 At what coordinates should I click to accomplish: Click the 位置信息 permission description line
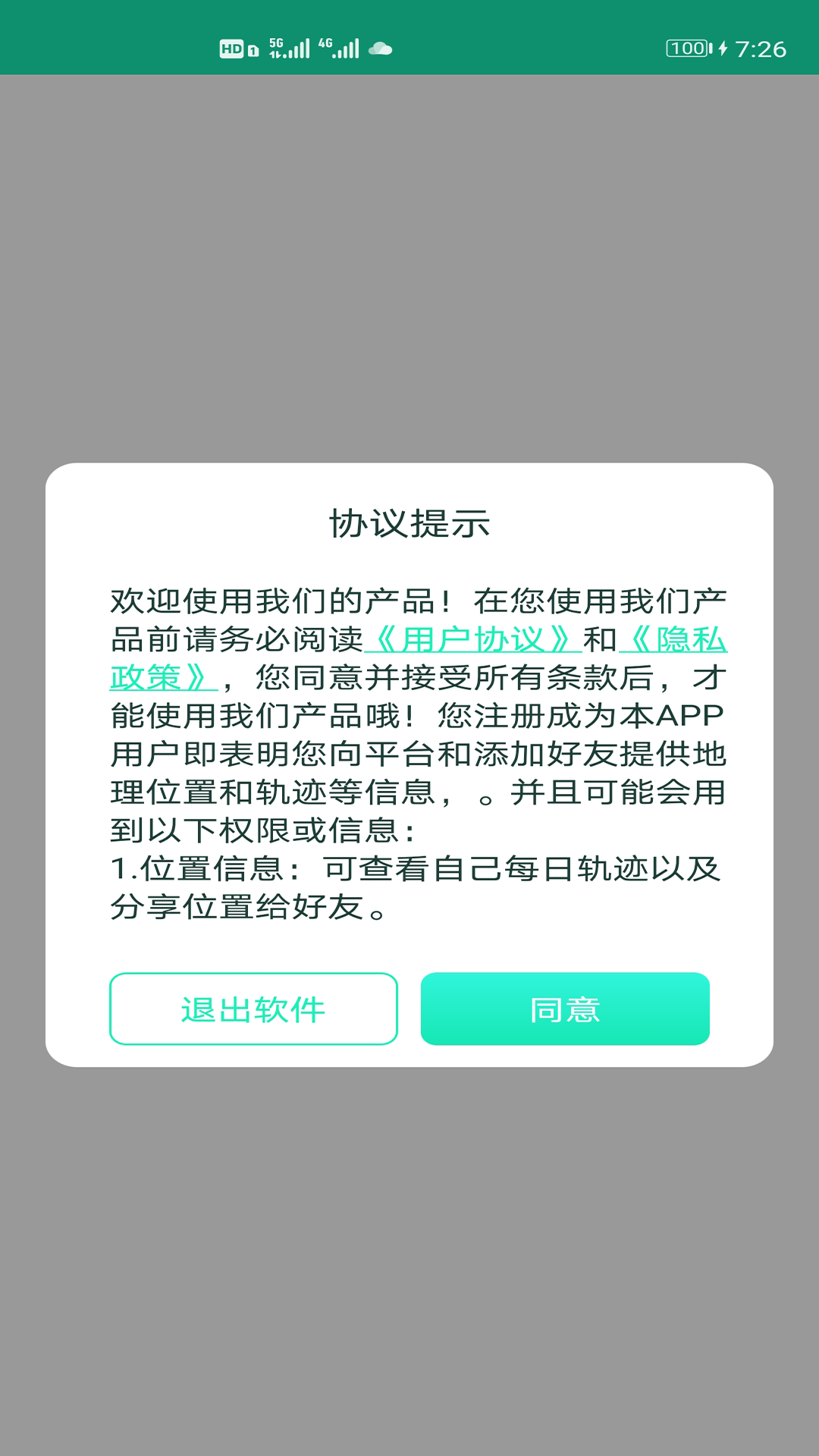pyautogui.click(x=409, y=872)
